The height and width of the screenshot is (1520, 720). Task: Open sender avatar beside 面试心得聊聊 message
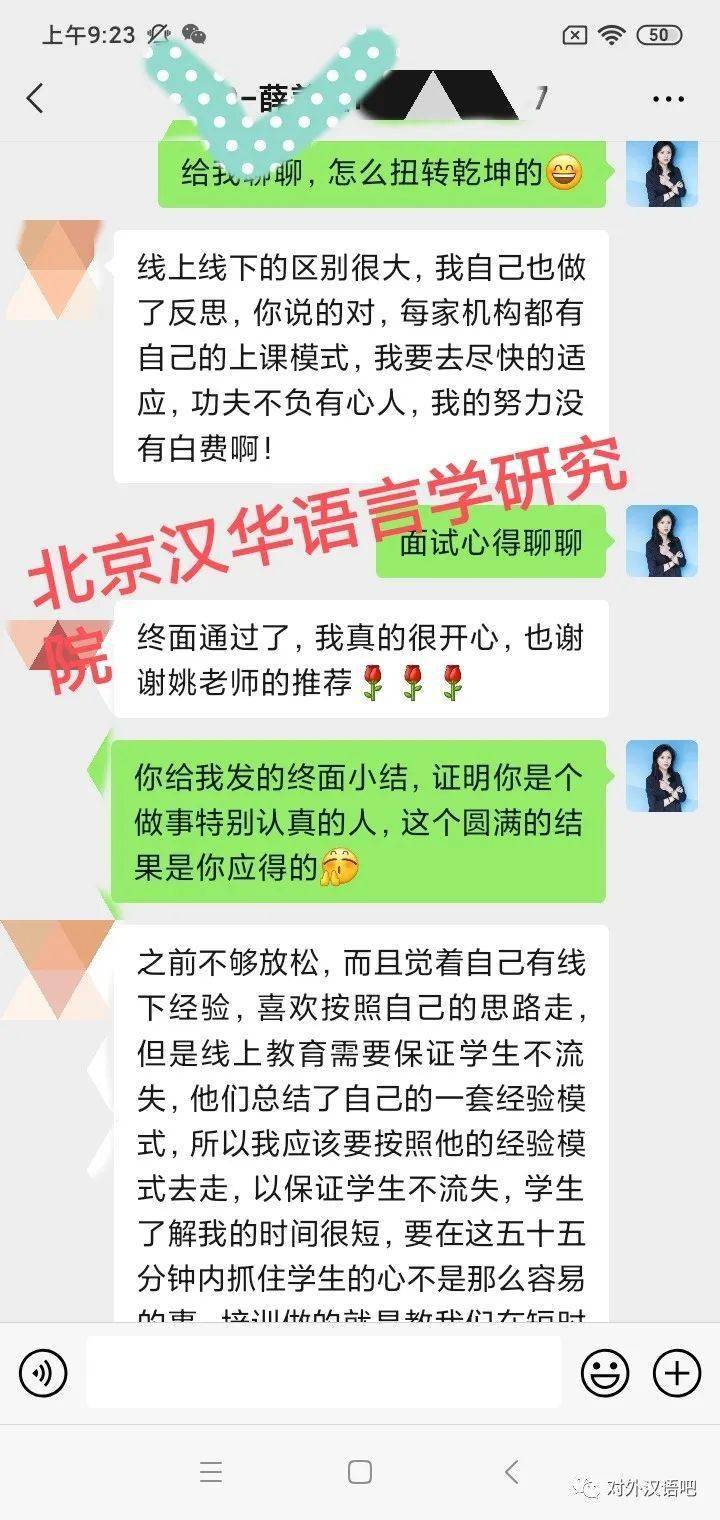[x=662, y=541]
